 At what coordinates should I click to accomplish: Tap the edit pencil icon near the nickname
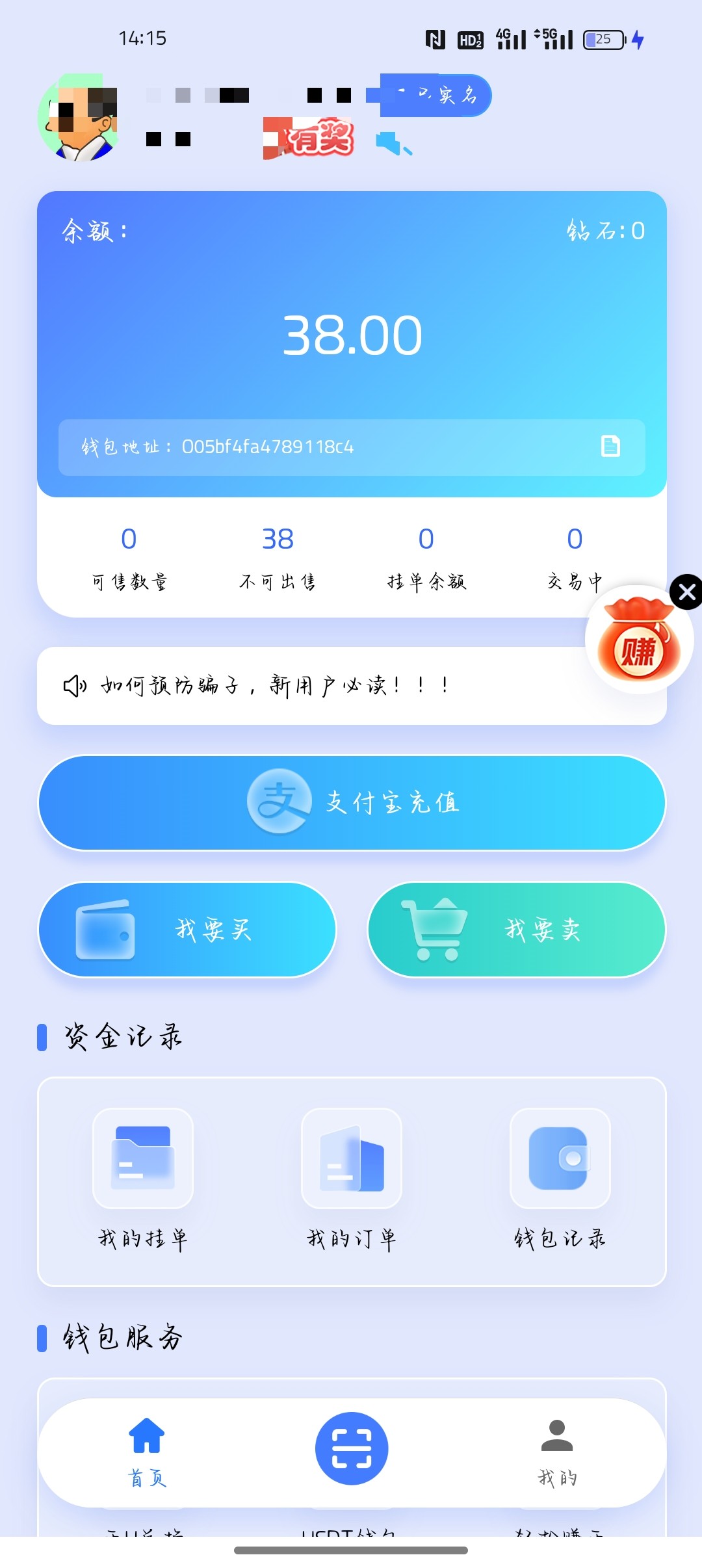click(x=391, y=142)
